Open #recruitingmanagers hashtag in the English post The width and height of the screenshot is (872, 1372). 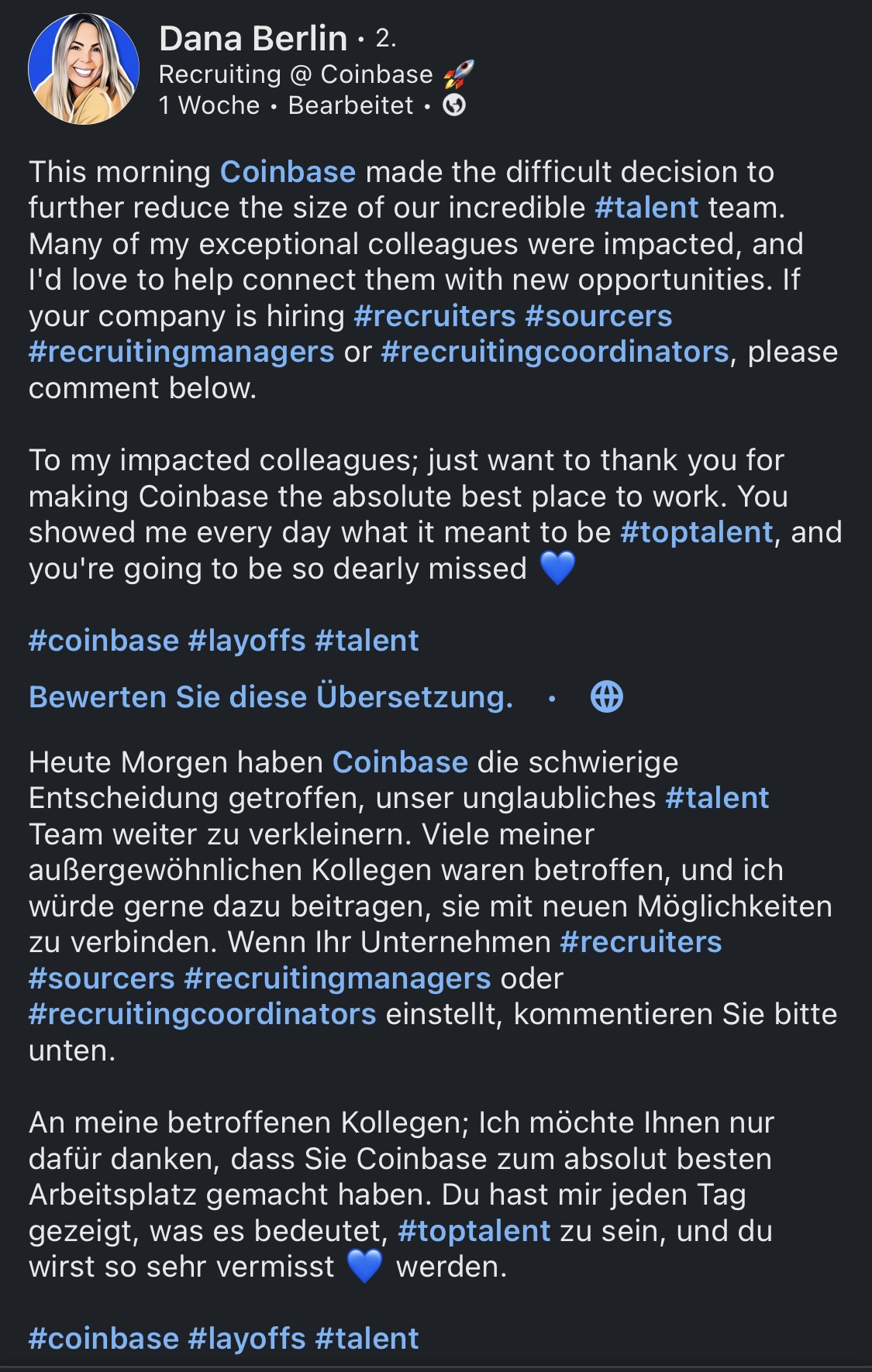point(181,352)
